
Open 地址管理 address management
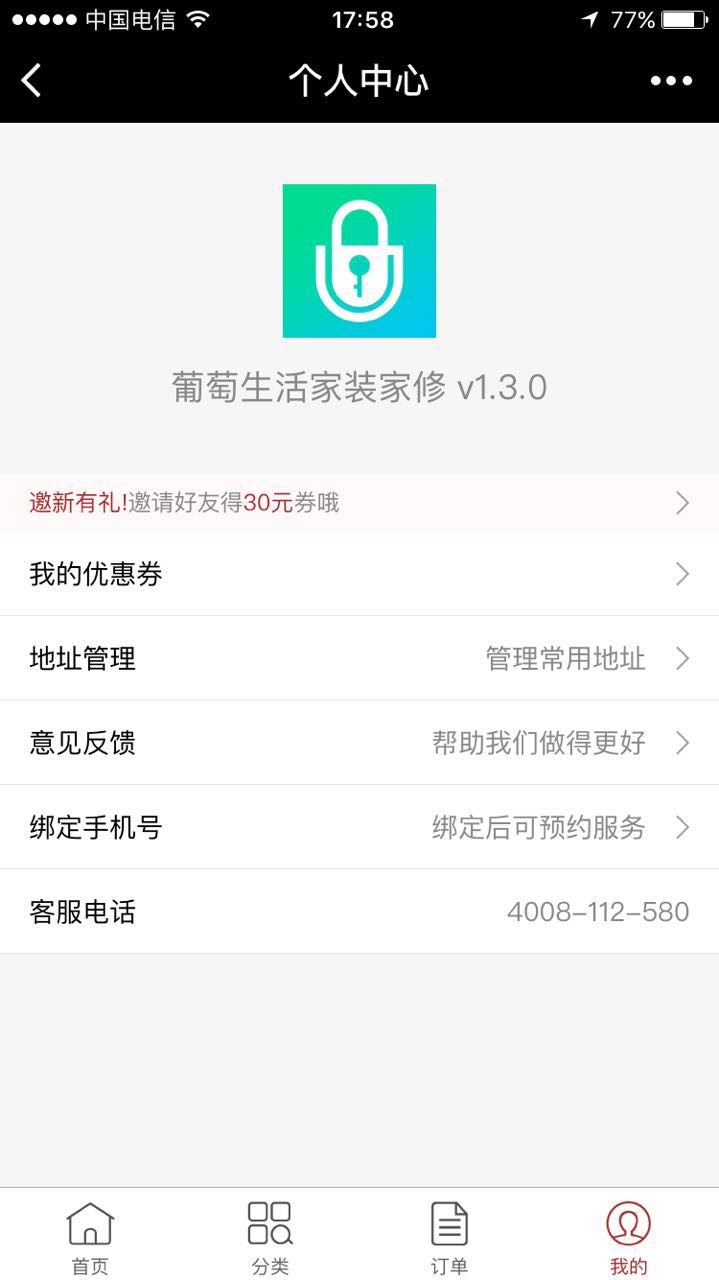[x=359, y=658]
